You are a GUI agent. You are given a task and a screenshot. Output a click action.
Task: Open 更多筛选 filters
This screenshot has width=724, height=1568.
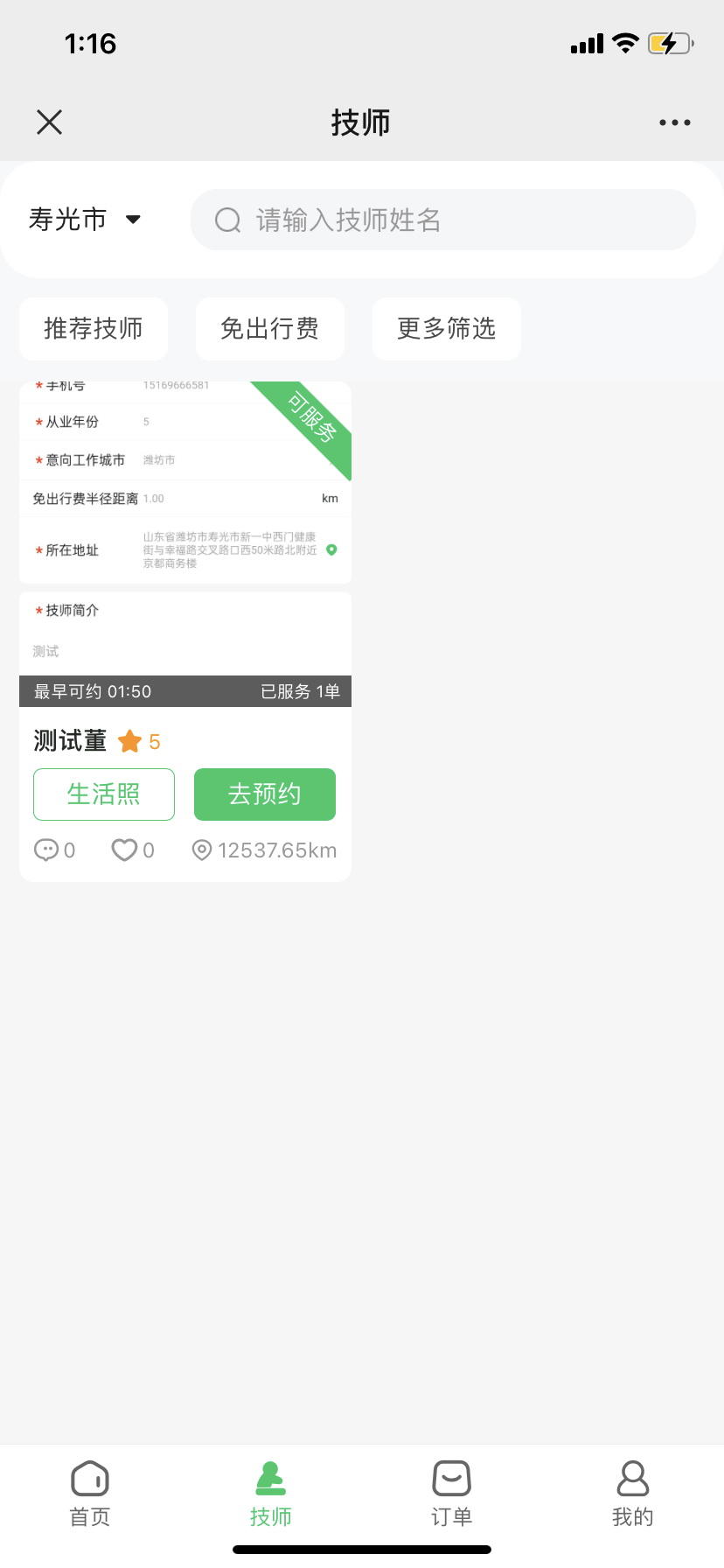(447, 329)
